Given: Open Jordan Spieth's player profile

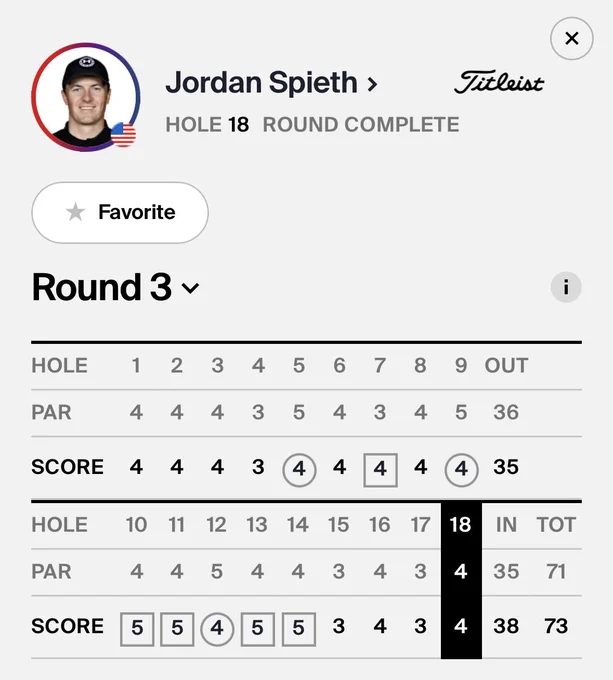Looking at the screenshot, I should pos(271,82).
